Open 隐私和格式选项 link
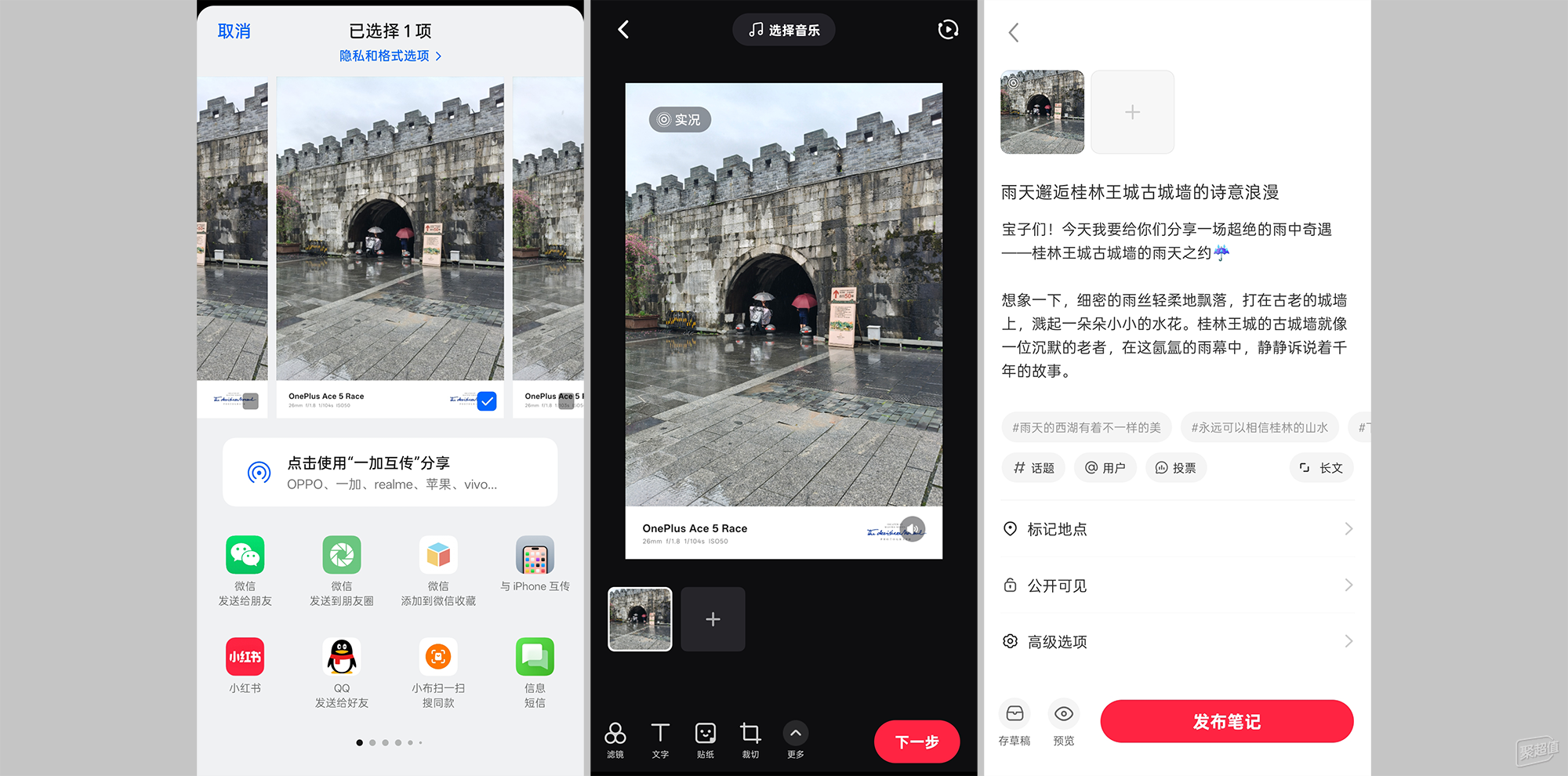Screen dimensions: 1568x776 390,56
